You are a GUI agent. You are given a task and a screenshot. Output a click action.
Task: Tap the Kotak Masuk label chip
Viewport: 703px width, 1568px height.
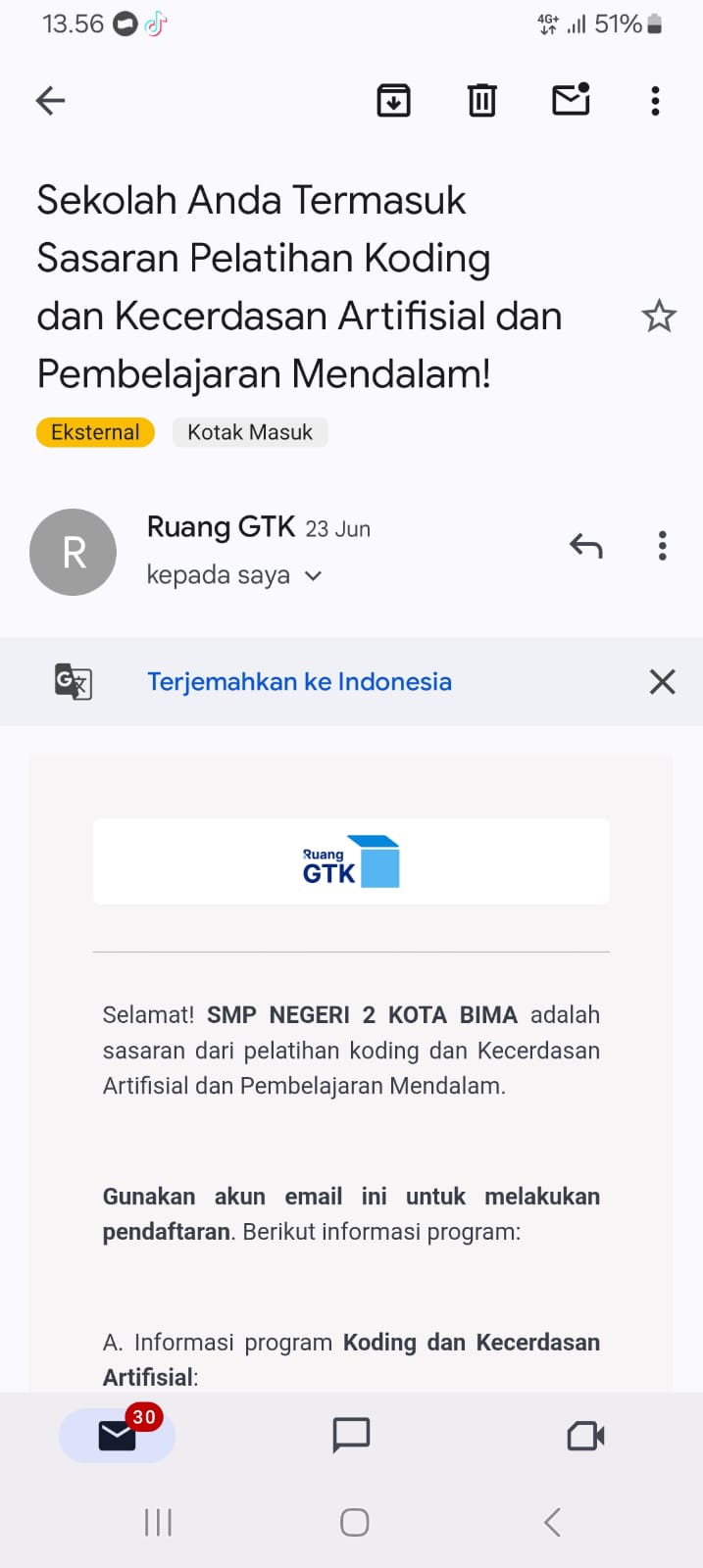coord(250,432)
